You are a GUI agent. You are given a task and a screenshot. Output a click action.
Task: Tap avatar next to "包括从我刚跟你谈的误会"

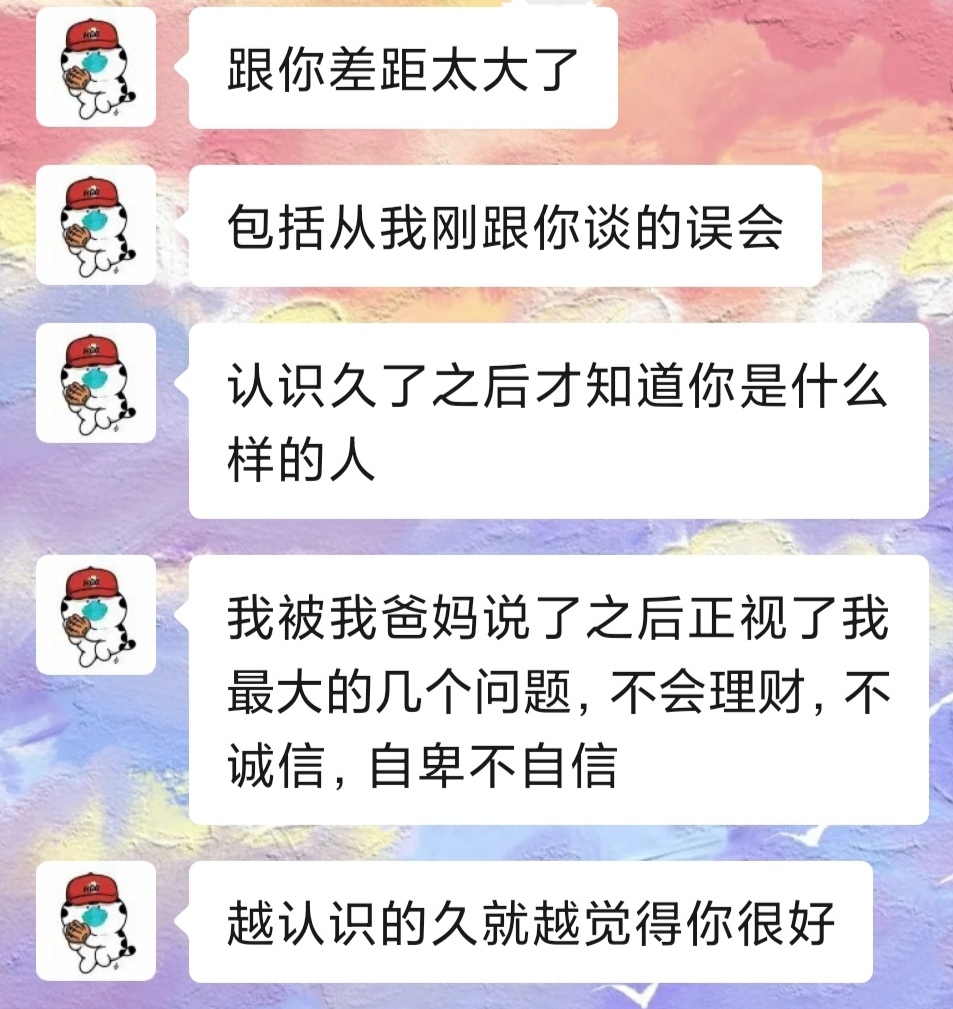click(95, 225)
